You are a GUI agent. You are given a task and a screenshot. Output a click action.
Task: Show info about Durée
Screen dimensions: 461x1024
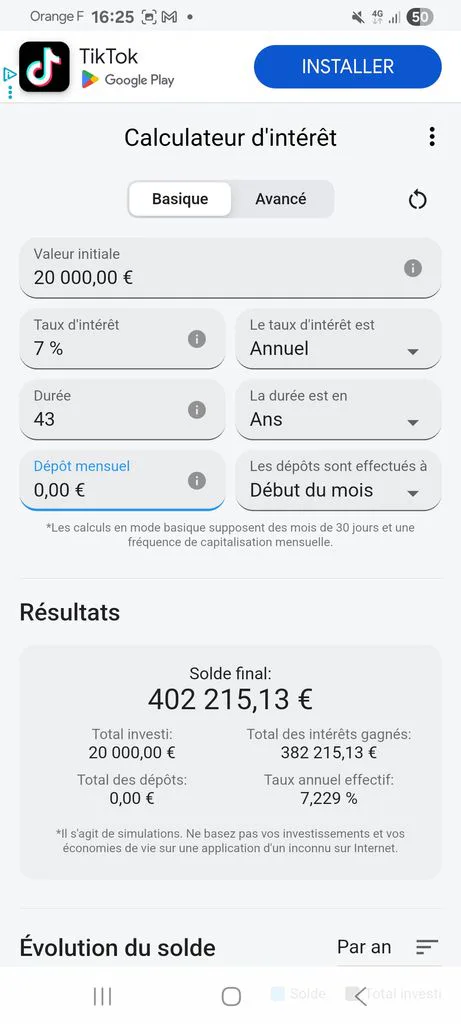point(197,409)
